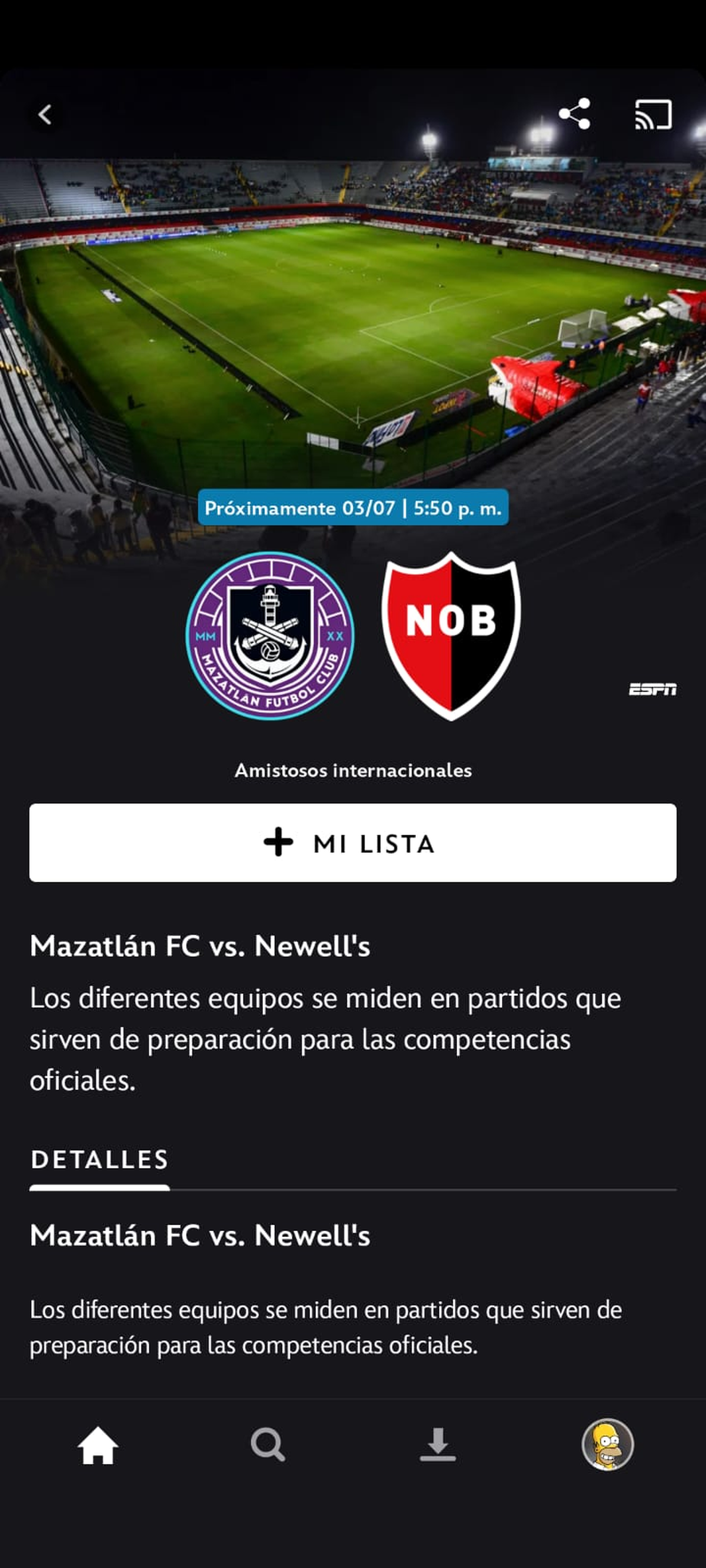Image resolution: width=706 pixels, height=1568 pixels.
Task: Select the Detalles tab
Action: 100,1159
